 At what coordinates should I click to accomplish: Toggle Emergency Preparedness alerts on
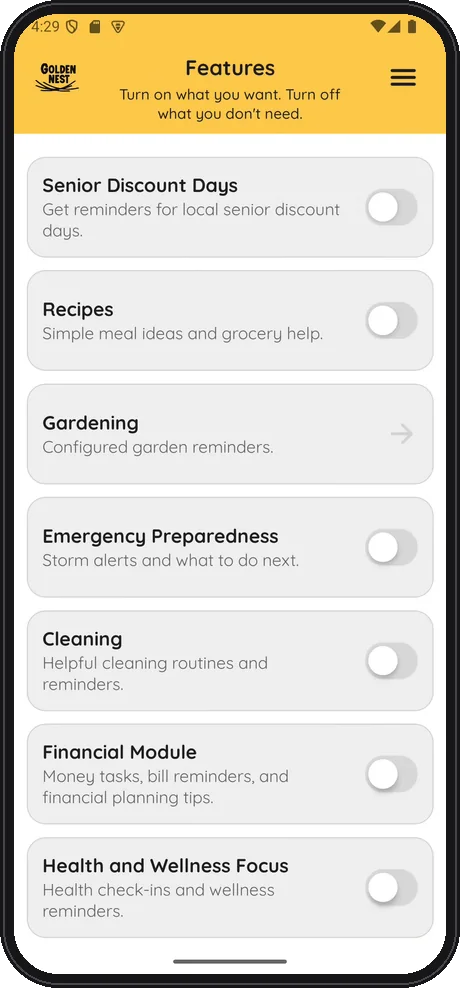pos(391,548)
